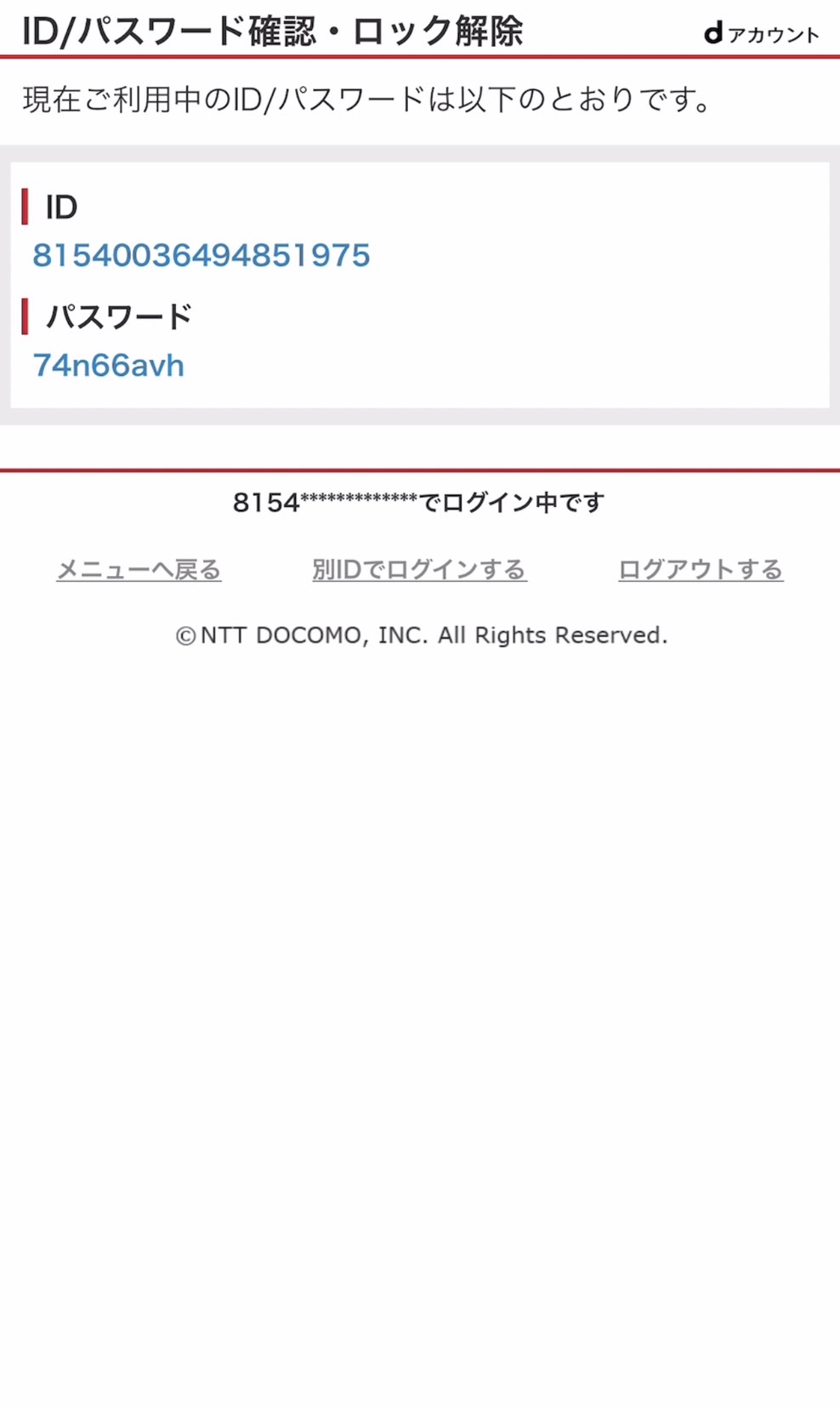Tap the メニューへ戻る link
840x1407 pixels.
click(x=139, y=569)
